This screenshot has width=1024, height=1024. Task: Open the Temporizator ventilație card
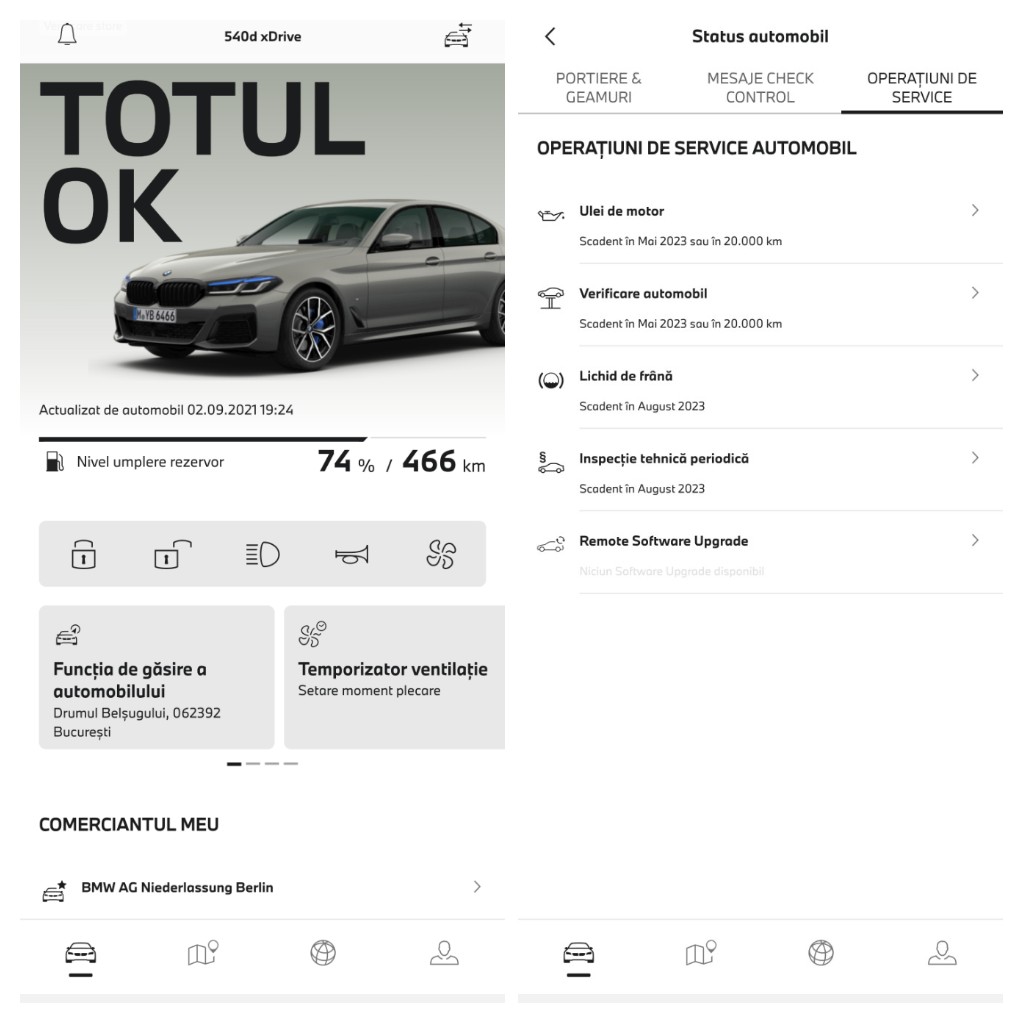coord(394,677)
